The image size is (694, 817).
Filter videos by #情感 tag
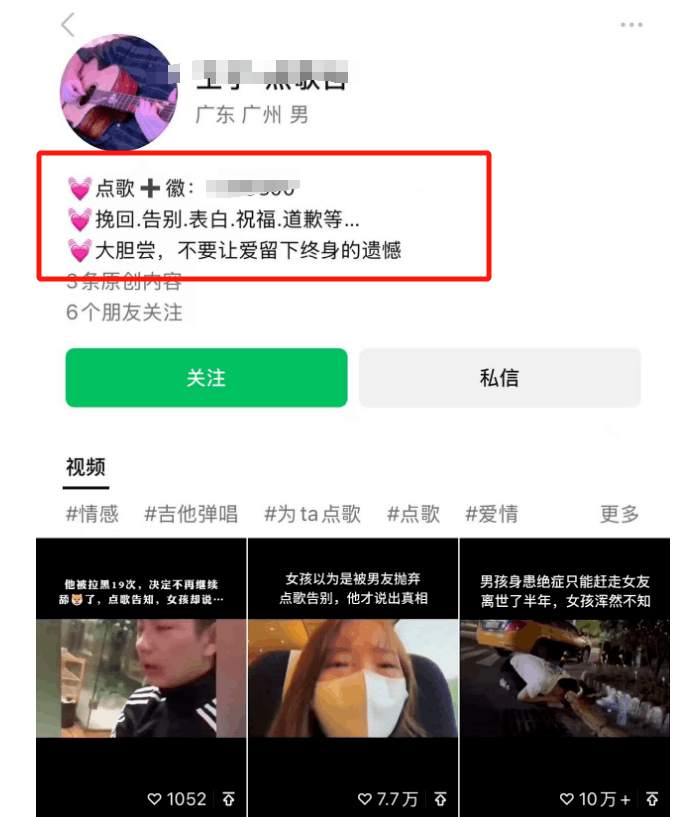coord(92,514)
